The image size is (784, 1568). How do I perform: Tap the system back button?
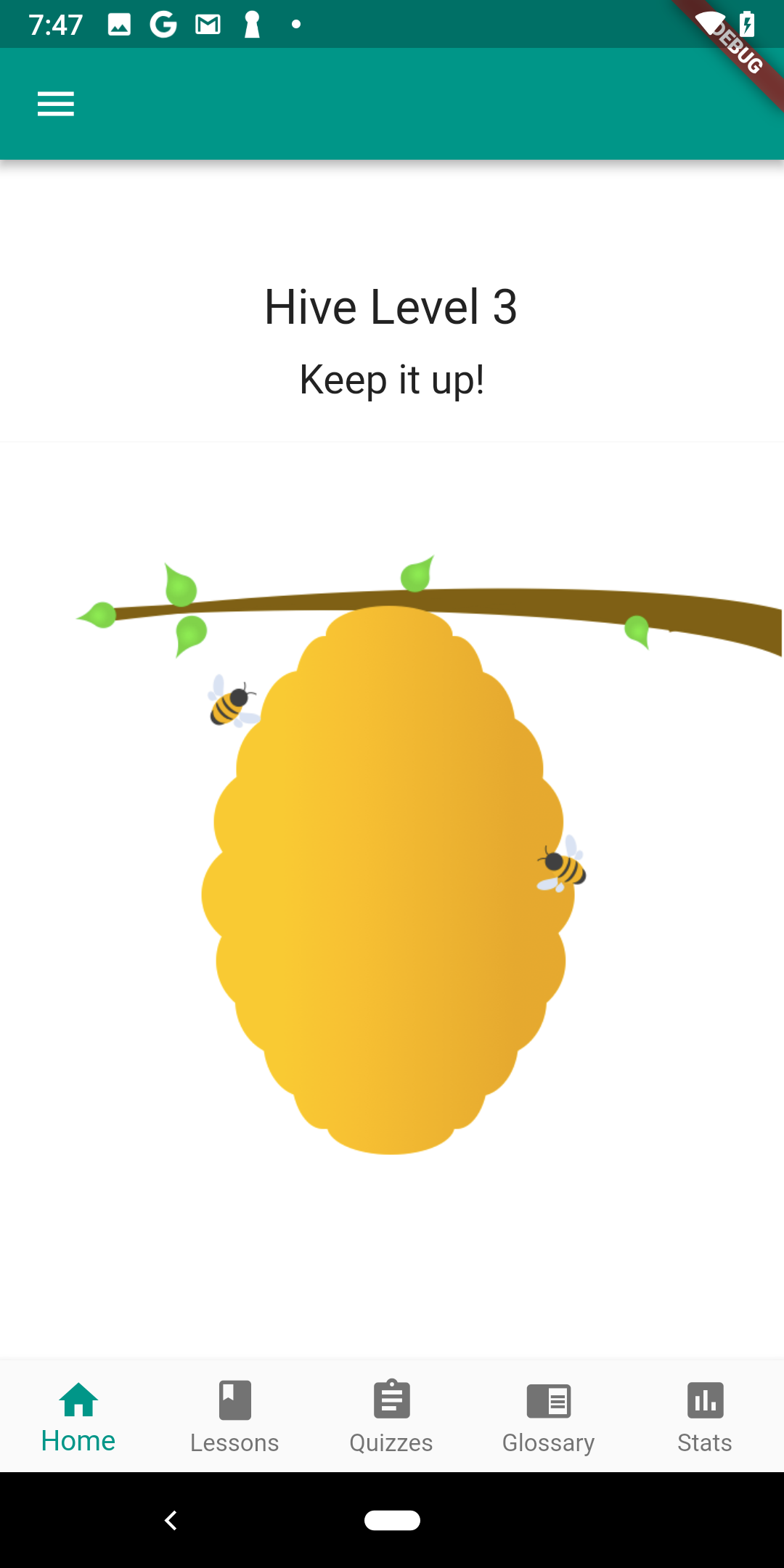pos(171,1520)
